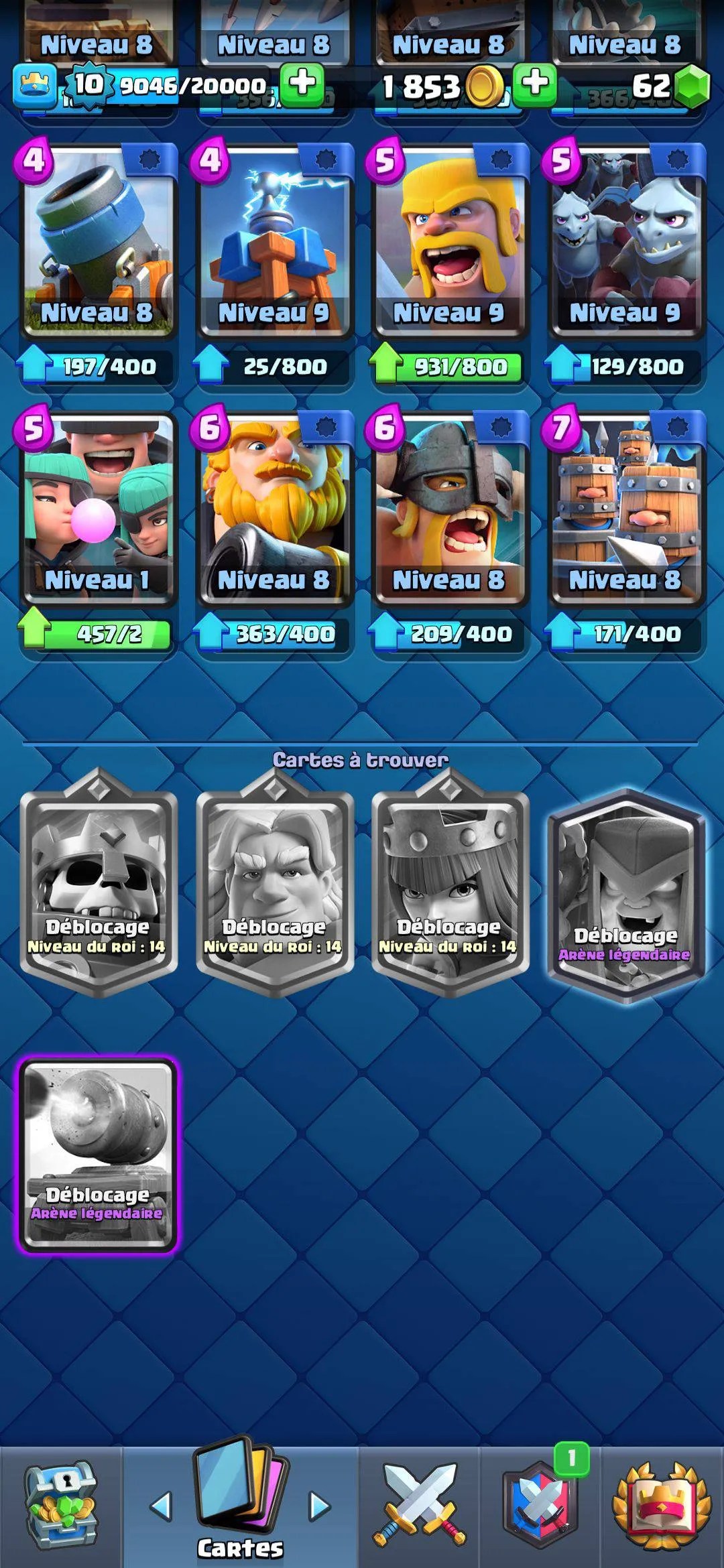Inspect the locked Golden Knight champion card
This screenshot has width=724, height=1568.
coord(274,883)
